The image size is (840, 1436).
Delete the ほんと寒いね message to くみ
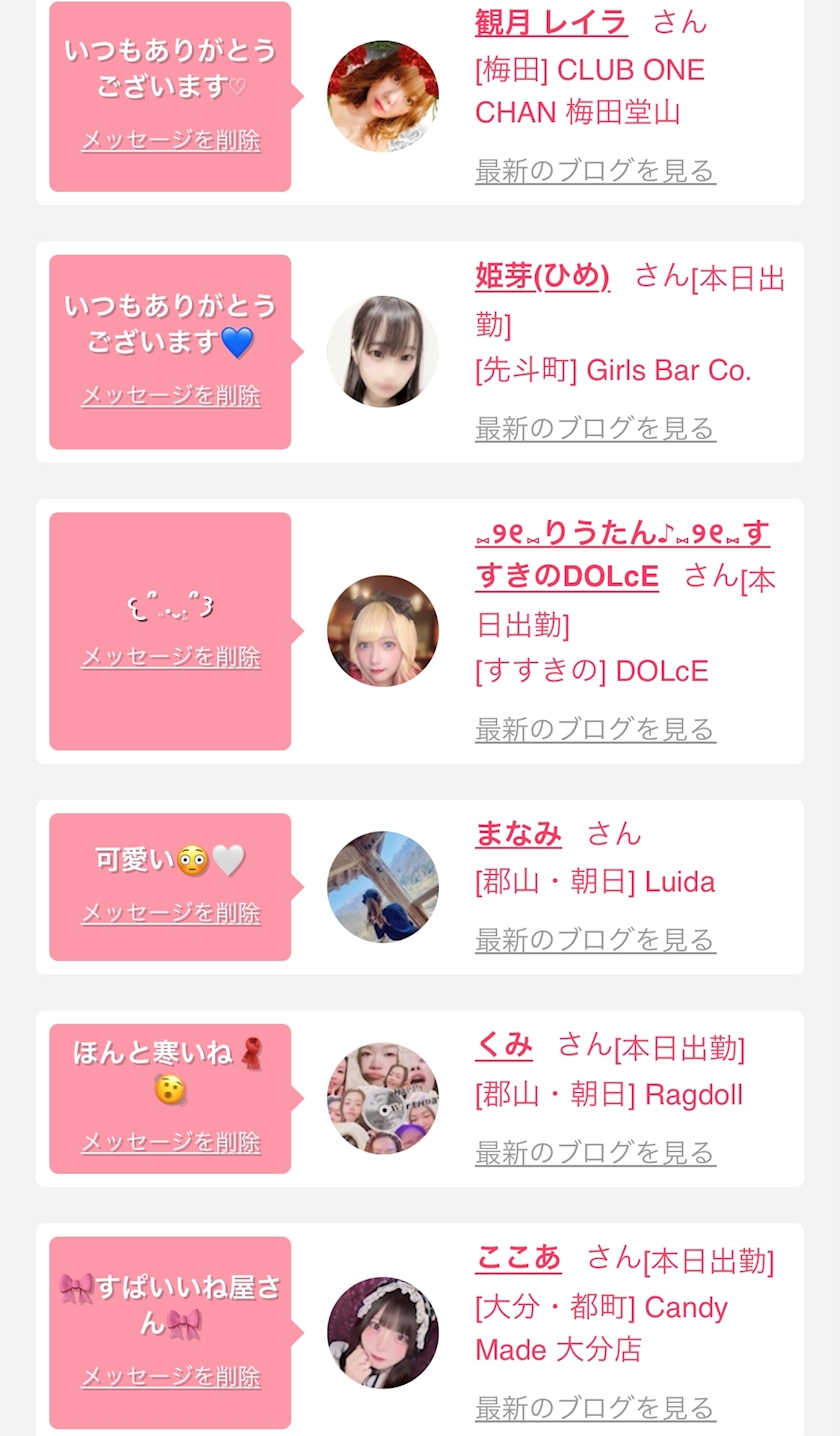pyautogui.click(x=171, y=1142)
